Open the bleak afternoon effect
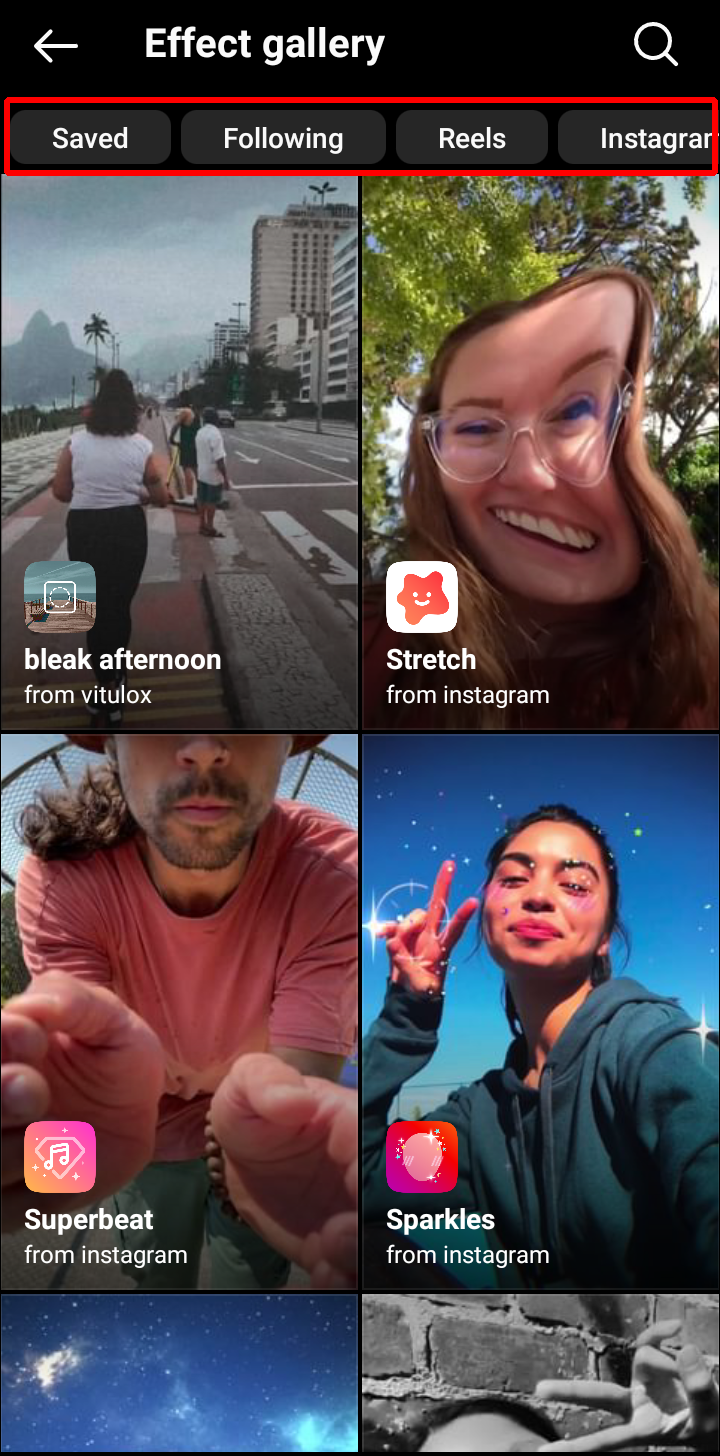 (x=179, y=452)
